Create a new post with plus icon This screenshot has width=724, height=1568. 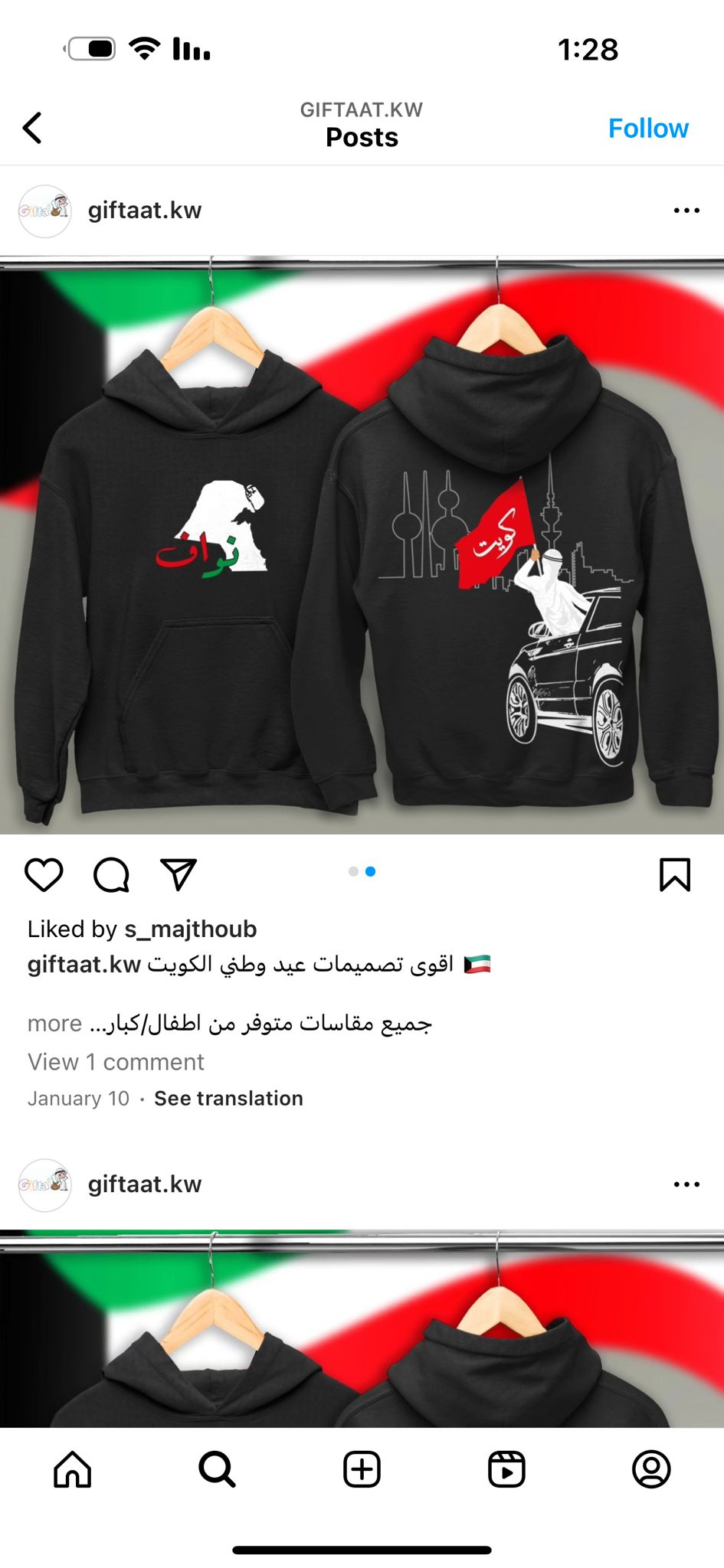click(x=362, y=1469)
